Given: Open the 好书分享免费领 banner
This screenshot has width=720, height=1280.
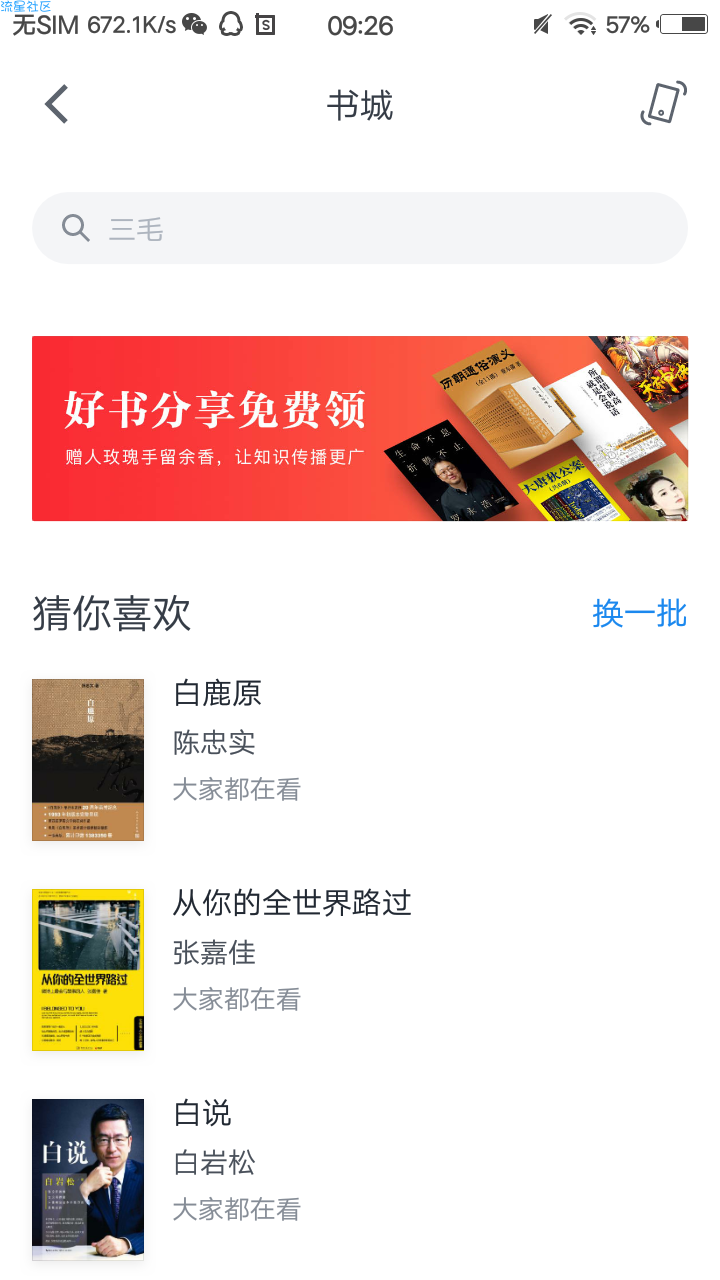Looking at the screenshot, I should point(360,428).
